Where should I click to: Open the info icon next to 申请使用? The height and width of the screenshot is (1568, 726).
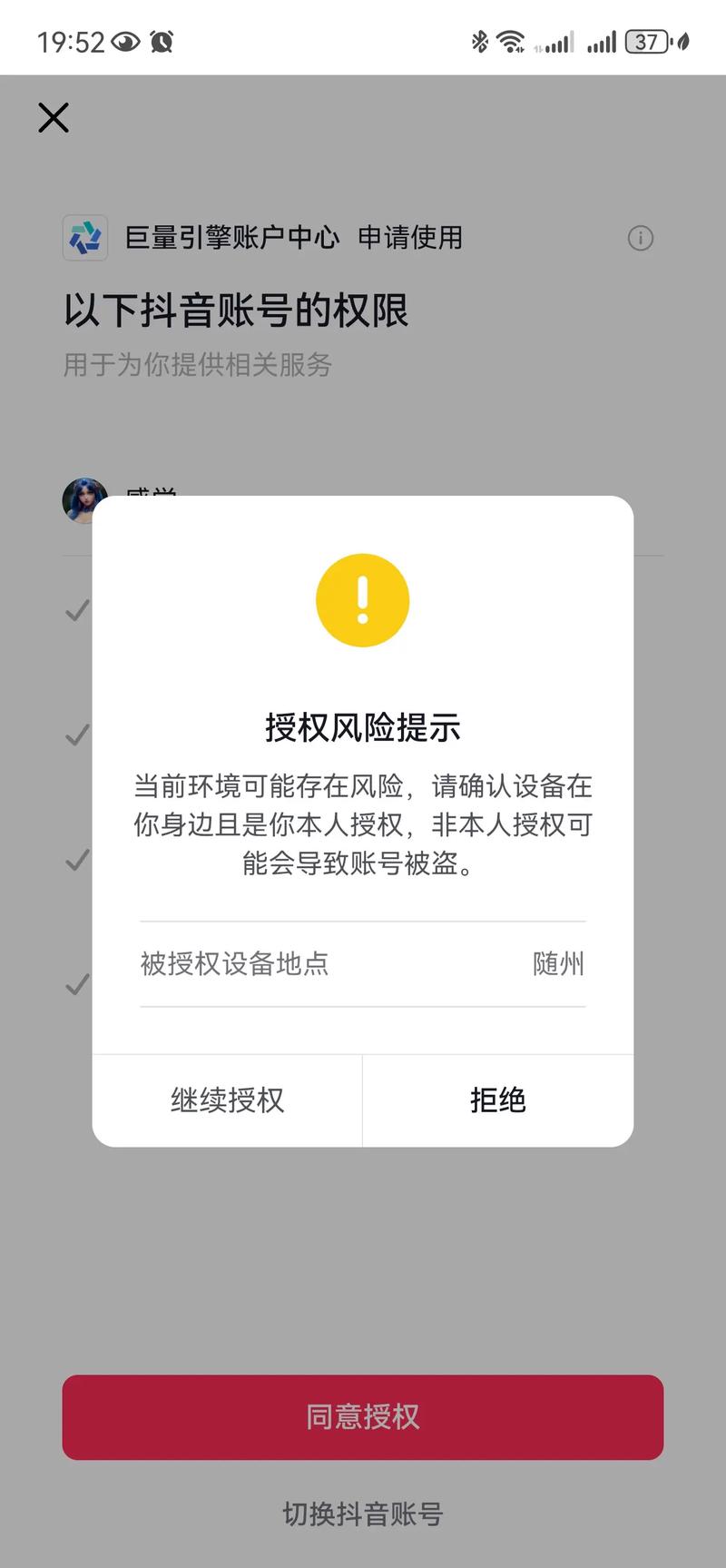coord(641,239)
